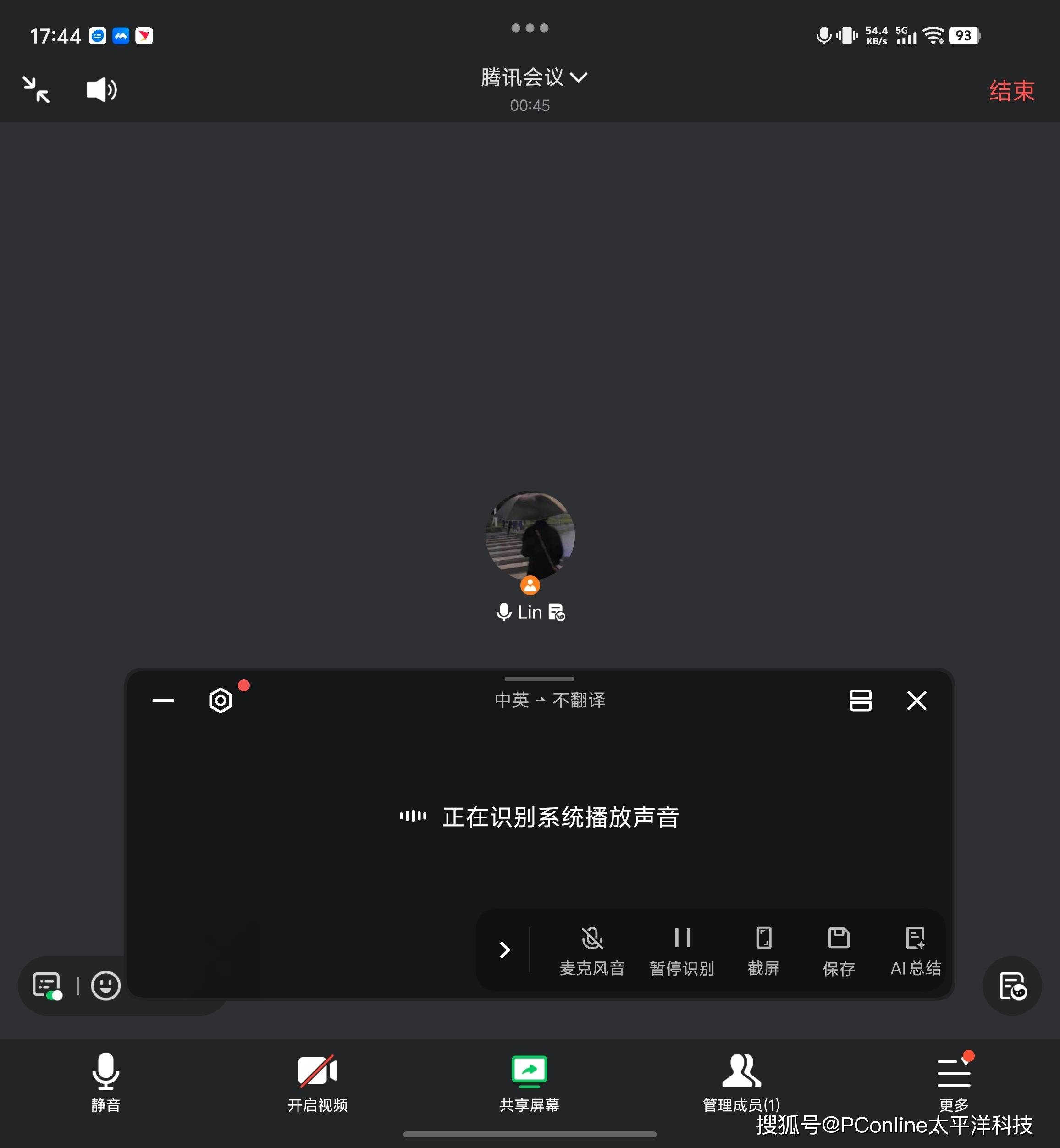
Task: Minimize the meeting window
Action: [x=36, y=90]
